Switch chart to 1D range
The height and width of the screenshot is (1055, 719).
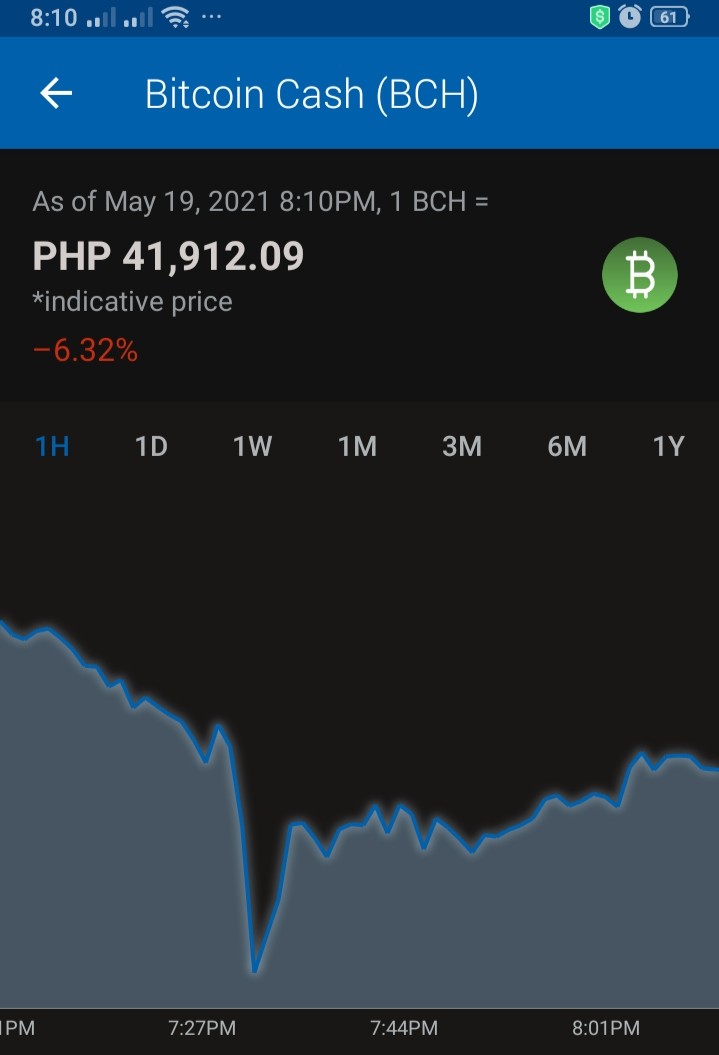(151, 446)
